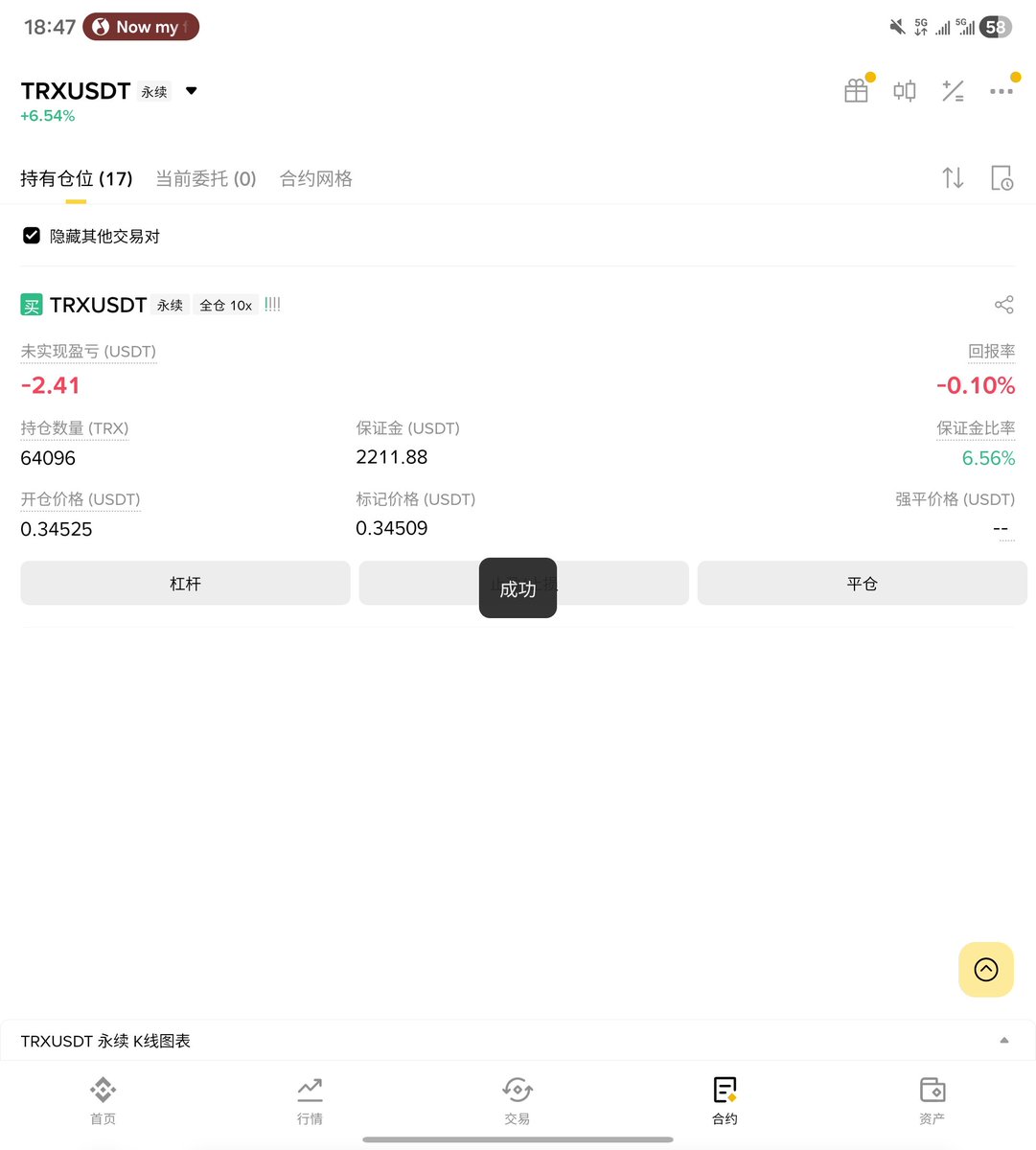The image size is (1036, 1150).
Task: Tap the 平仓 close position button
Action: pyautogui.click(x=862, y=584)
